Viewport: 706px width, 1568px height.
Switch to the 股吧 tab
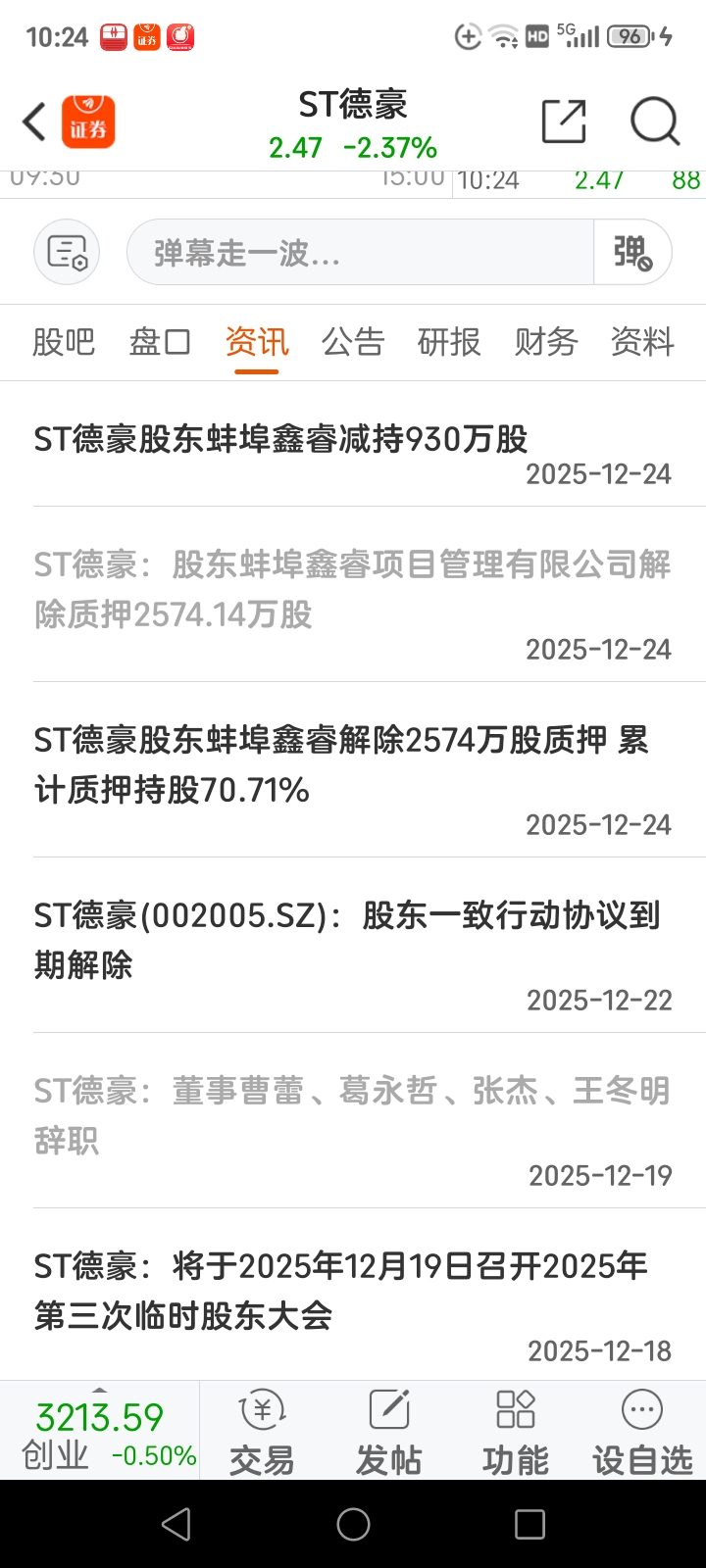tap(64, 342)
